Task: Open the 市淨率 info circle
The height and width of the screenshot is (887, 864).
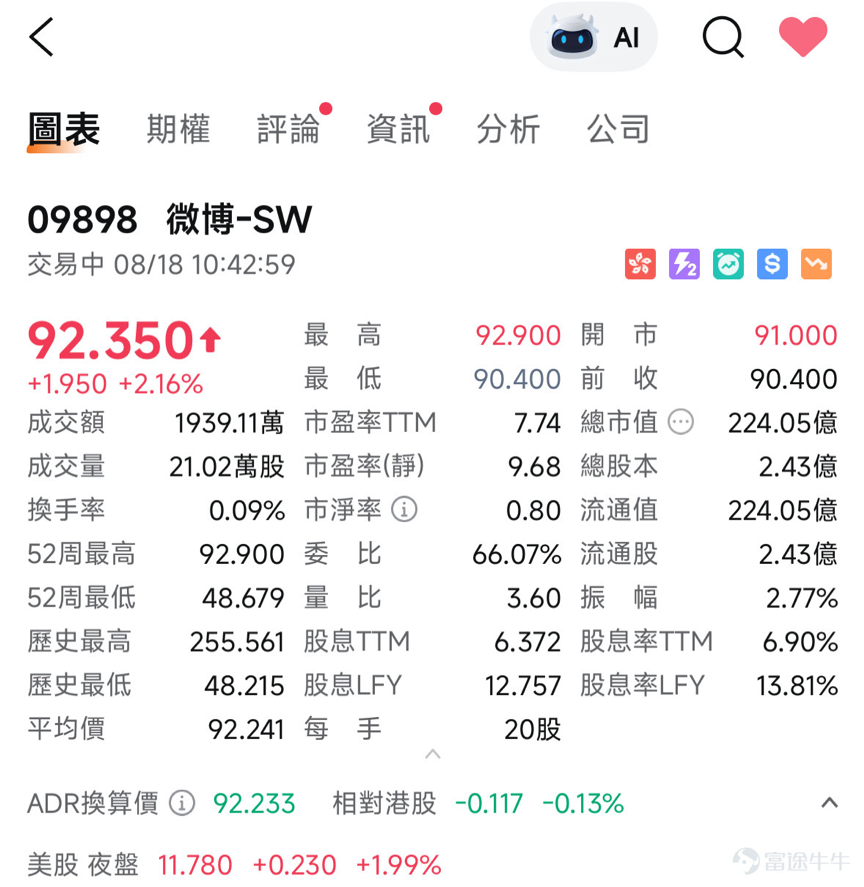Action: coord(404,510)
